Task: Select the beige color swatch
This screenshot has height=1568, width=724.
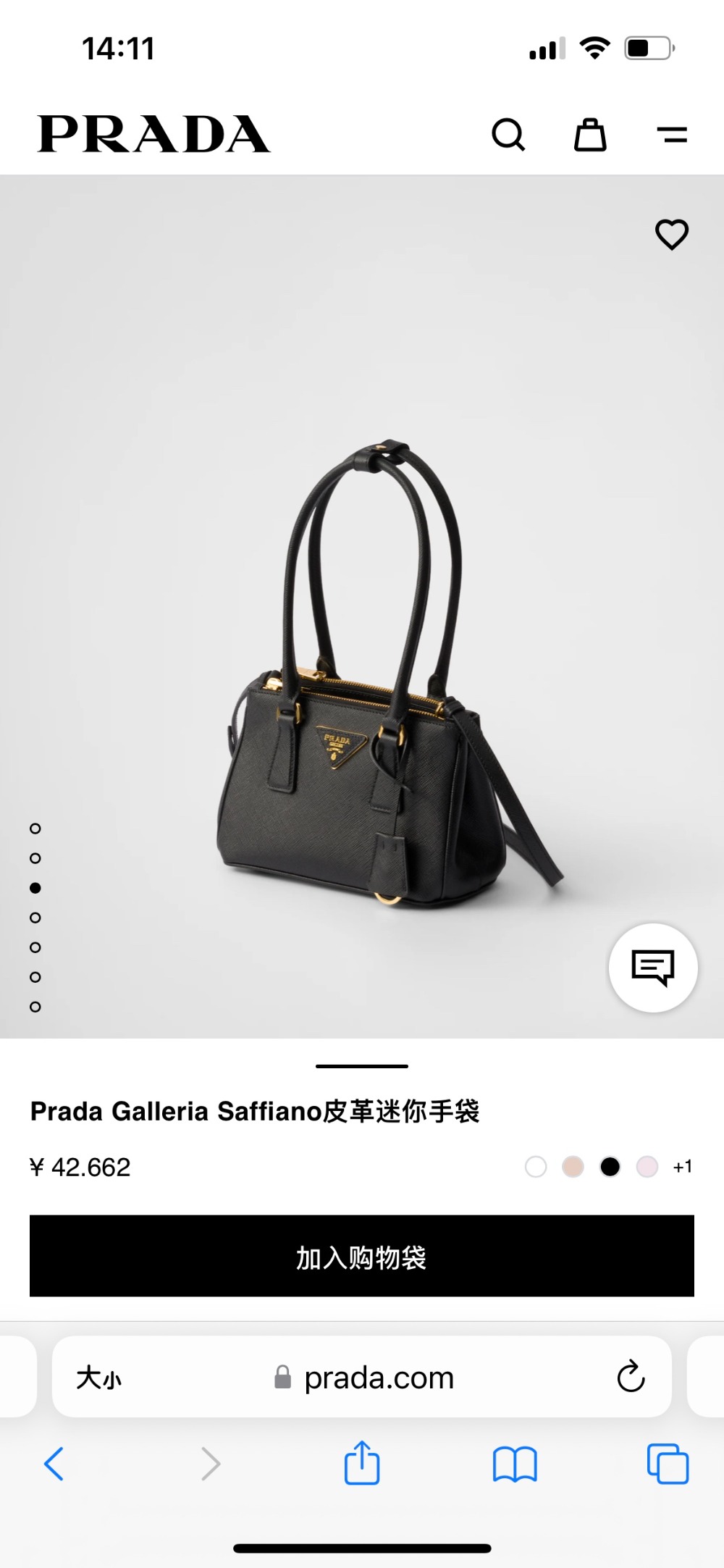Action: [x=573, y=1167]
